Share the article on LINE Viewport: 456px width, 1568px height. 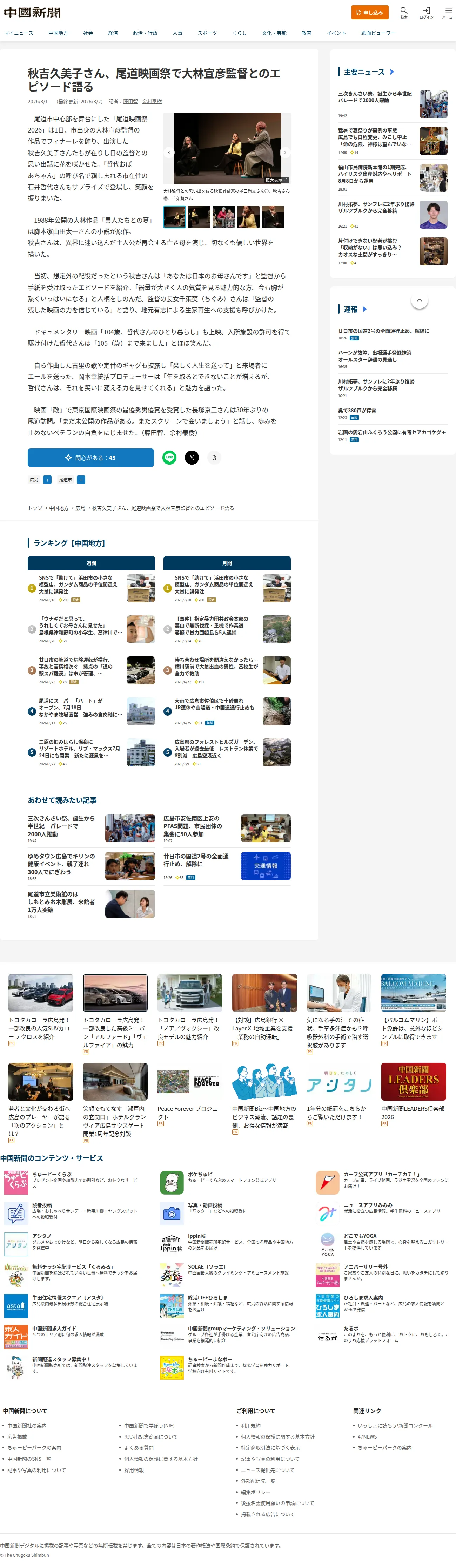pyautogui.click(x=169, y=458)
